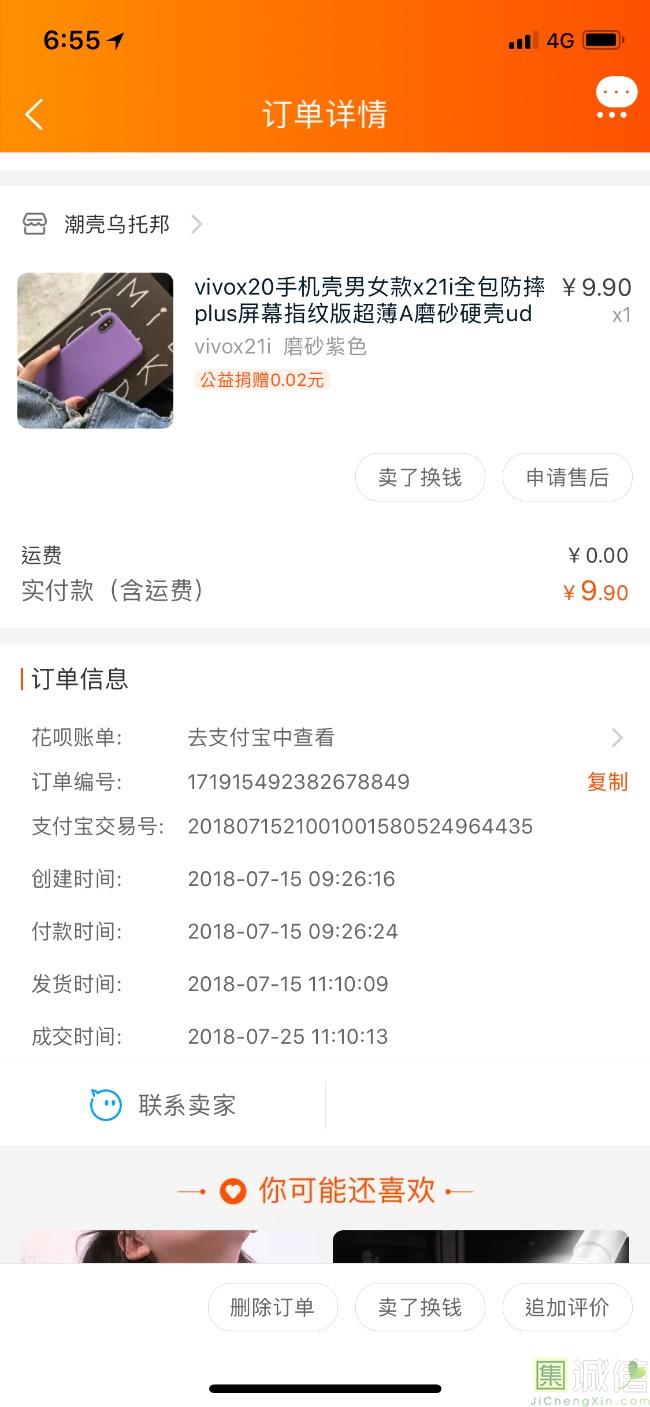Viewport: 650px width, 1407px height.
Task: Tap 删除订单 to delete this order
Action: pyautogui.click(x=272, y=1307)
